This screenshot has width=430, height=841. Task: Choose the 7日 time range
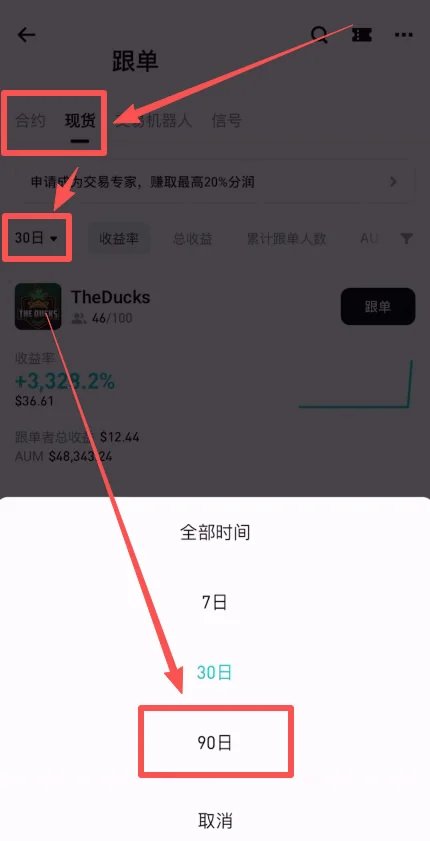[x=215, y=603]
